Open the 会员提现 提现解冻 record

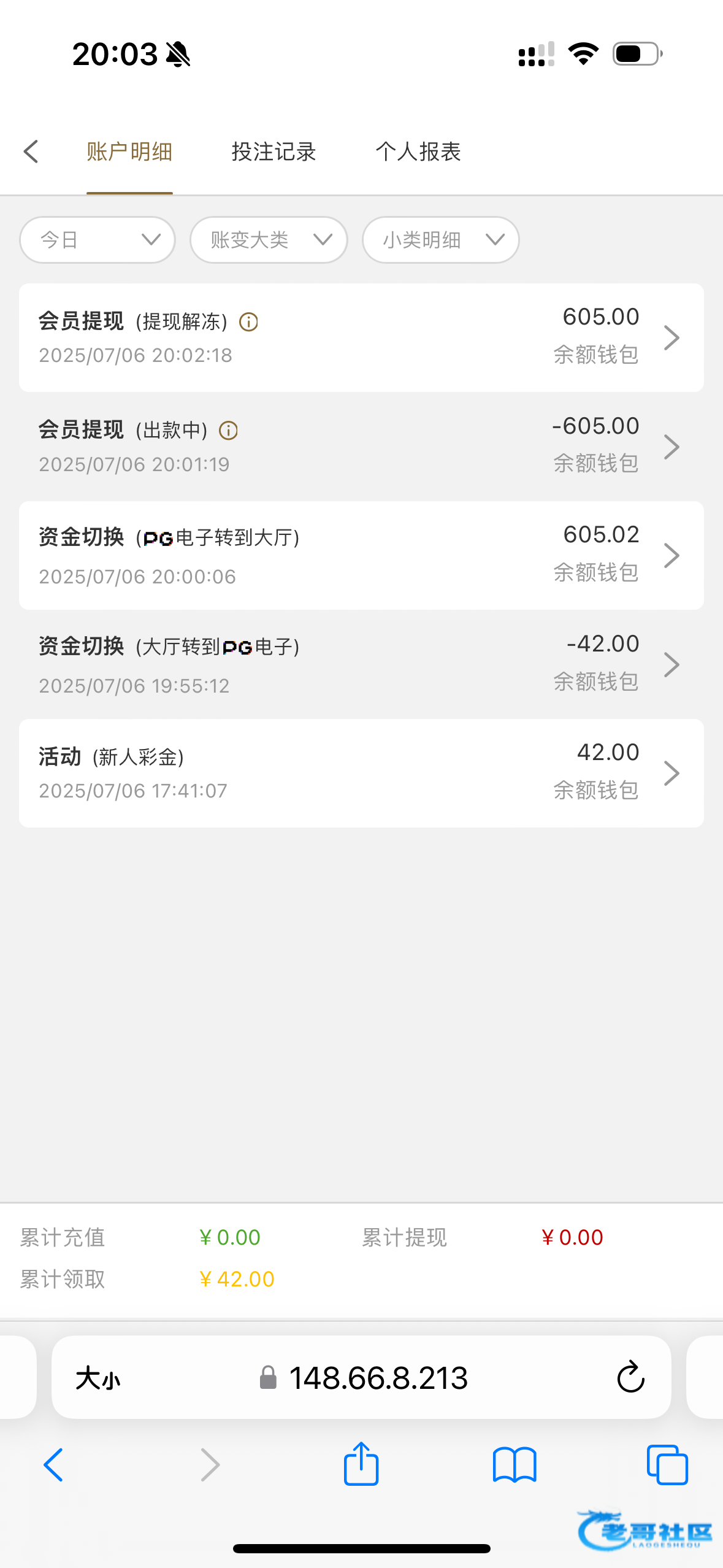(x=361, y=337)
